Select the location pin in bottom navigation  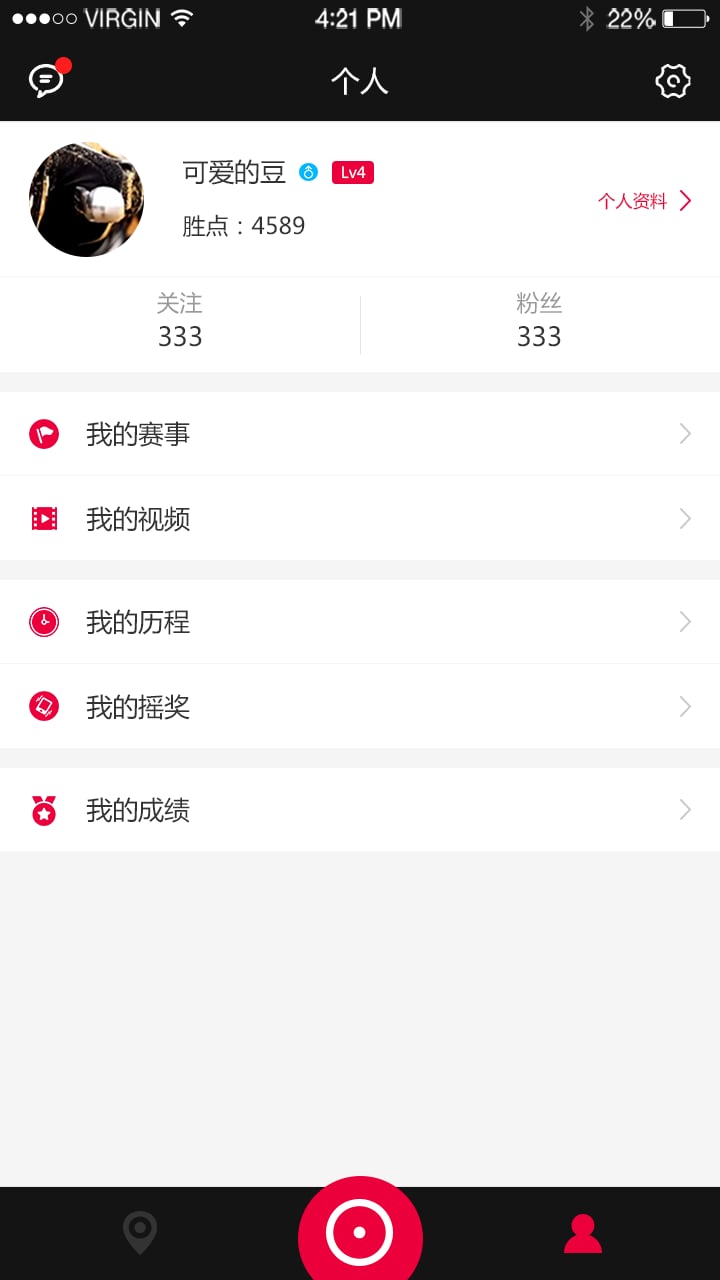(x=140, y=1233)
